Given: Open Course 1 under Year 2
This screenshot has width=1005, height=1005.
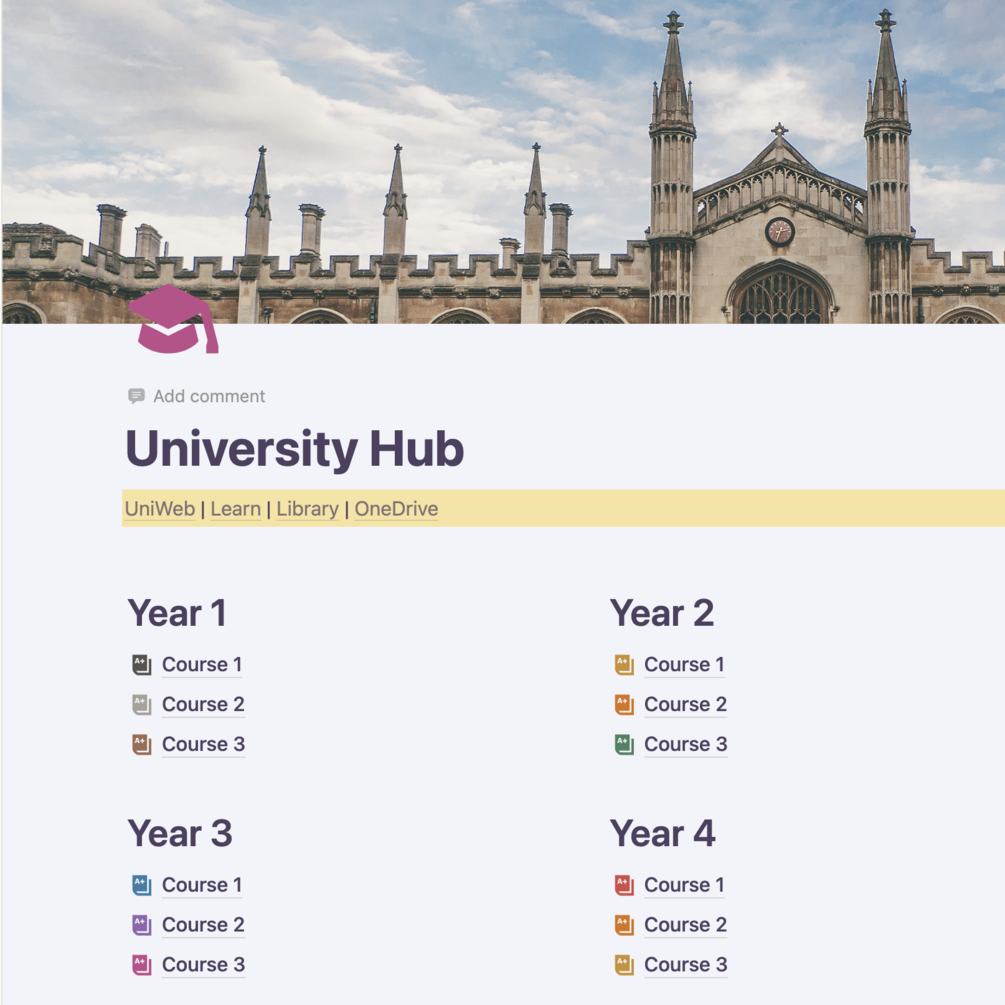Looking at the screenshot, I should (684, 665).
